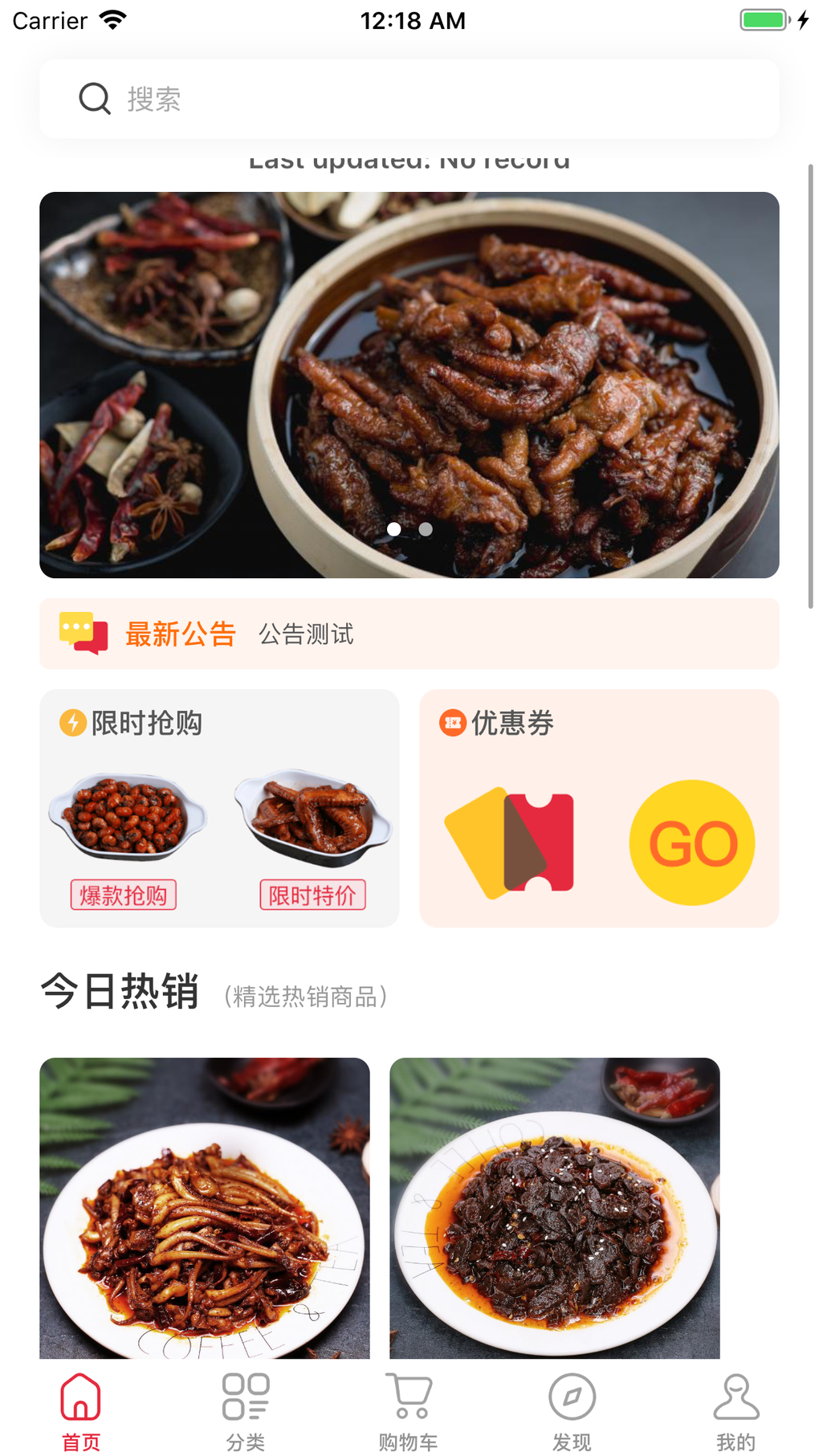The image size is (819, 1456).
Task: Click the lightning icon beside 限时抢购
Action: [x=72, y=724]
